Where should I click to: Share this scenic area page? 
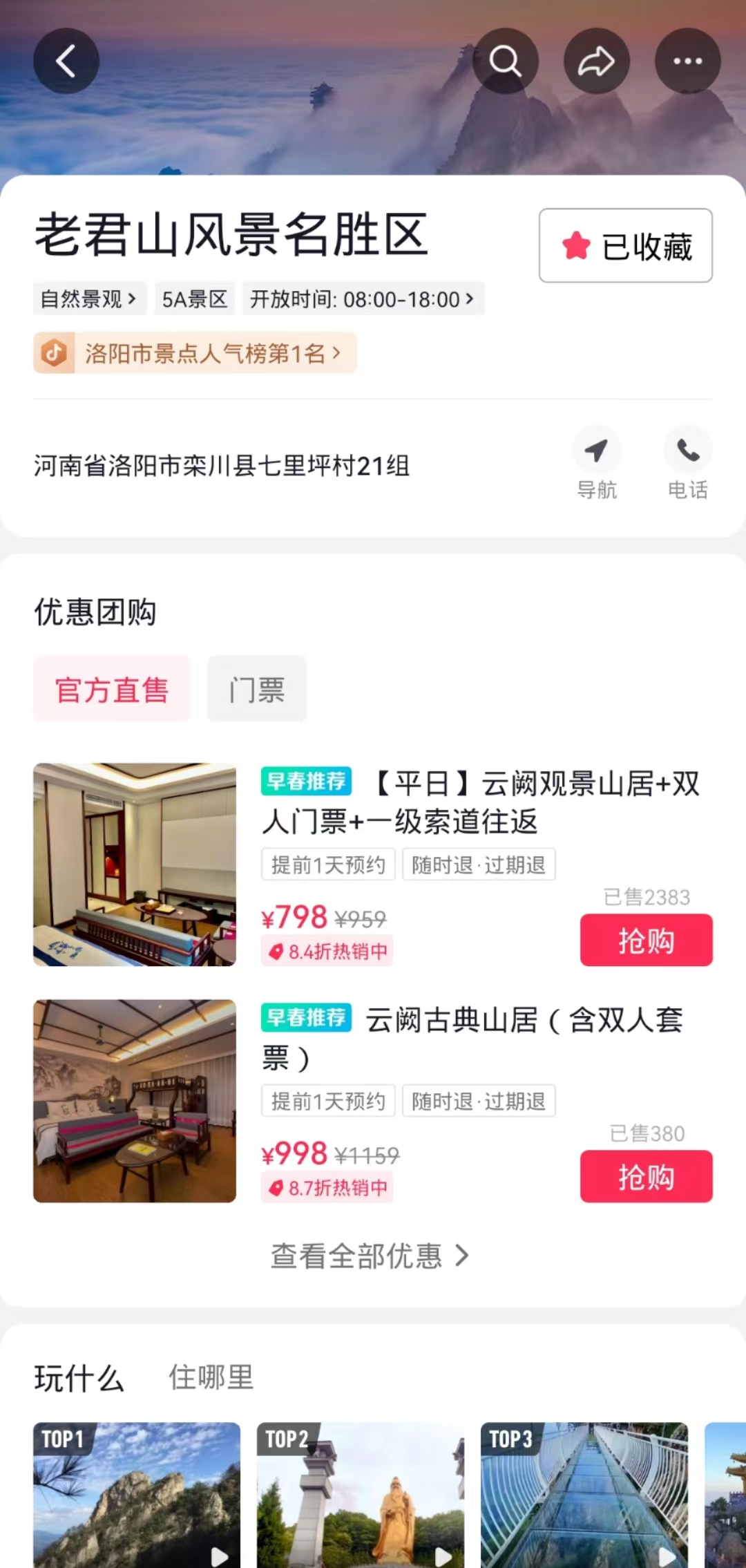click(x=596, y=61)
